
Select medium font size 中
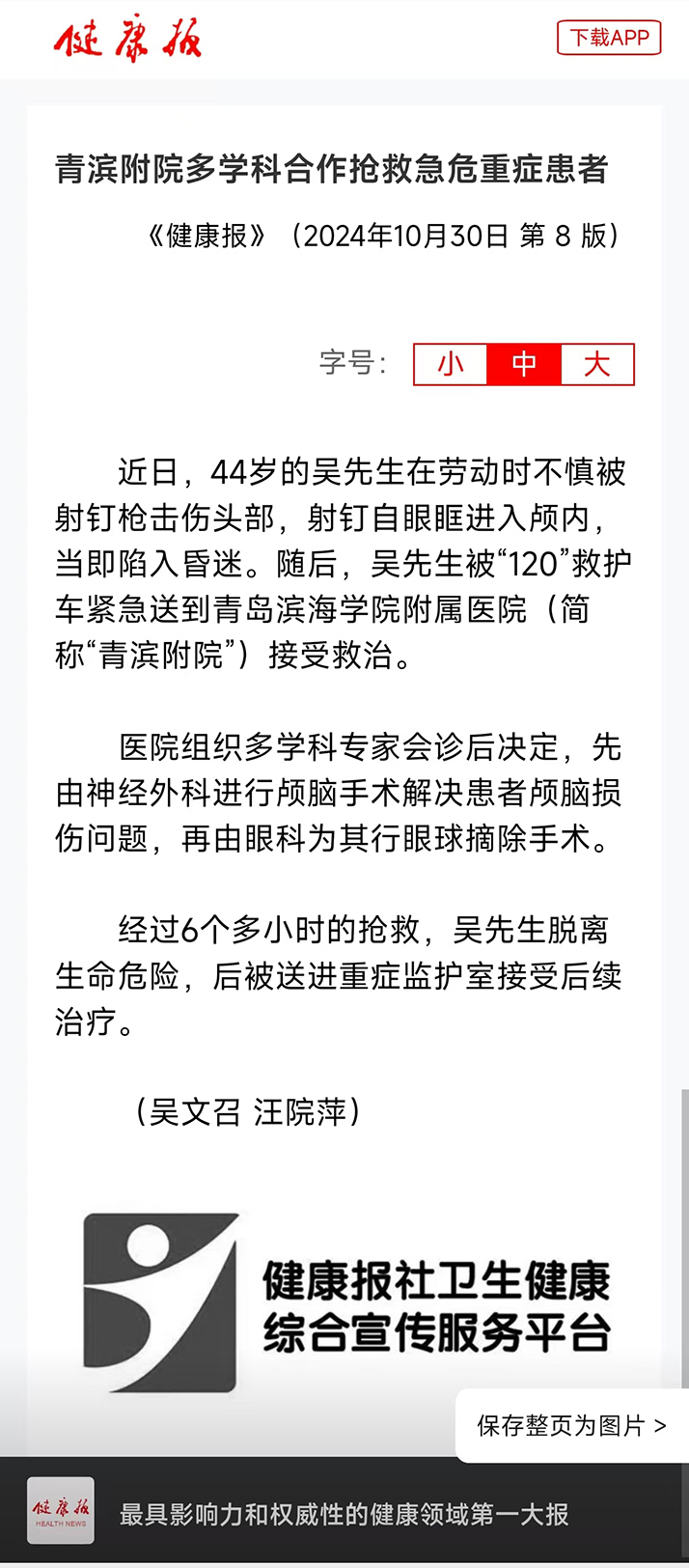point(524,364)
